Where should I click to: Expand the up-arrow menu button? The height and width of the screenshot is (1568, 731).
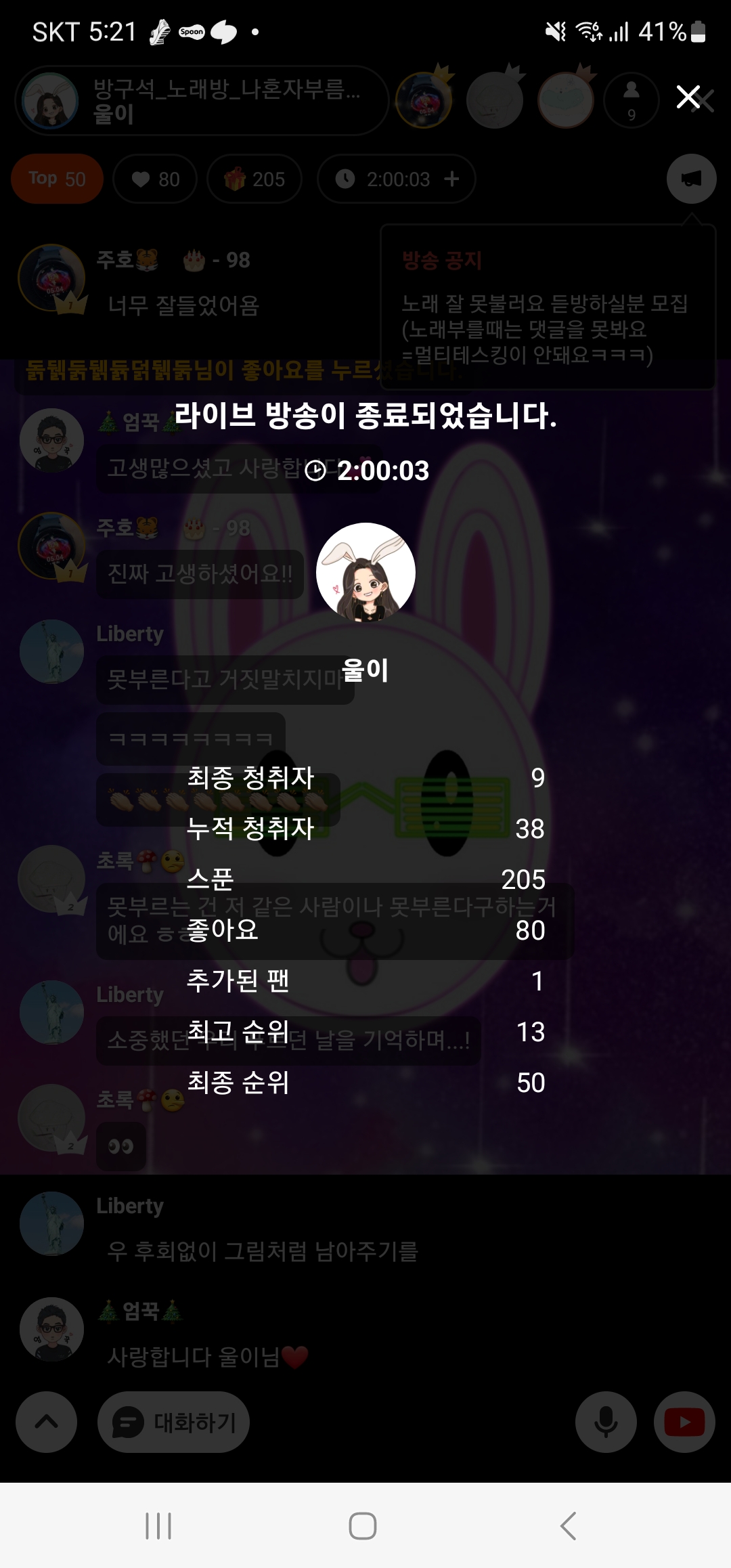point(46,1422)
